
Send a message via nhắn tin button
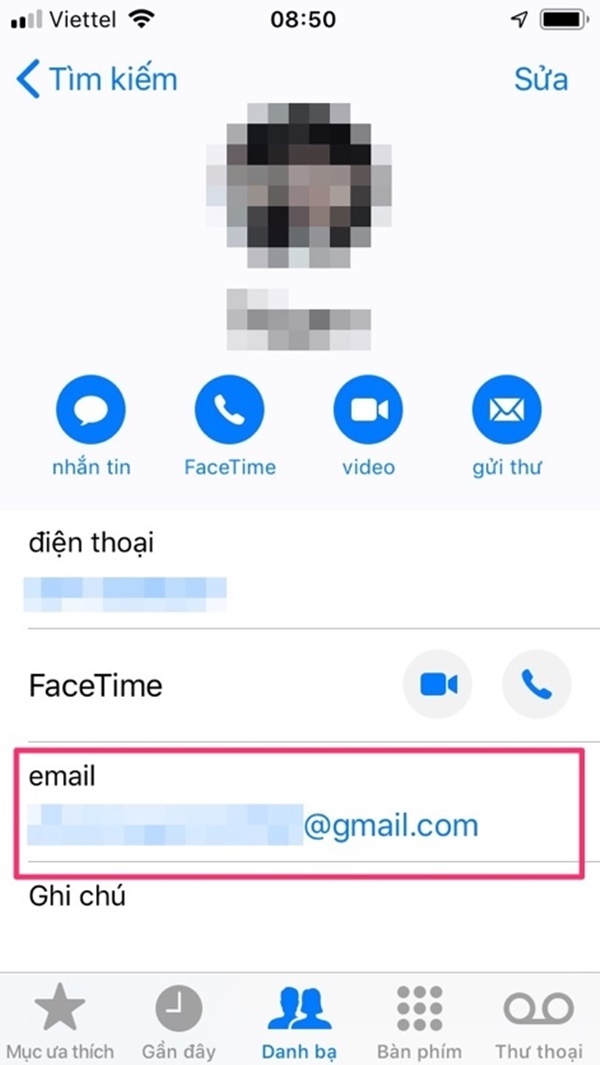tap(91, 410)
